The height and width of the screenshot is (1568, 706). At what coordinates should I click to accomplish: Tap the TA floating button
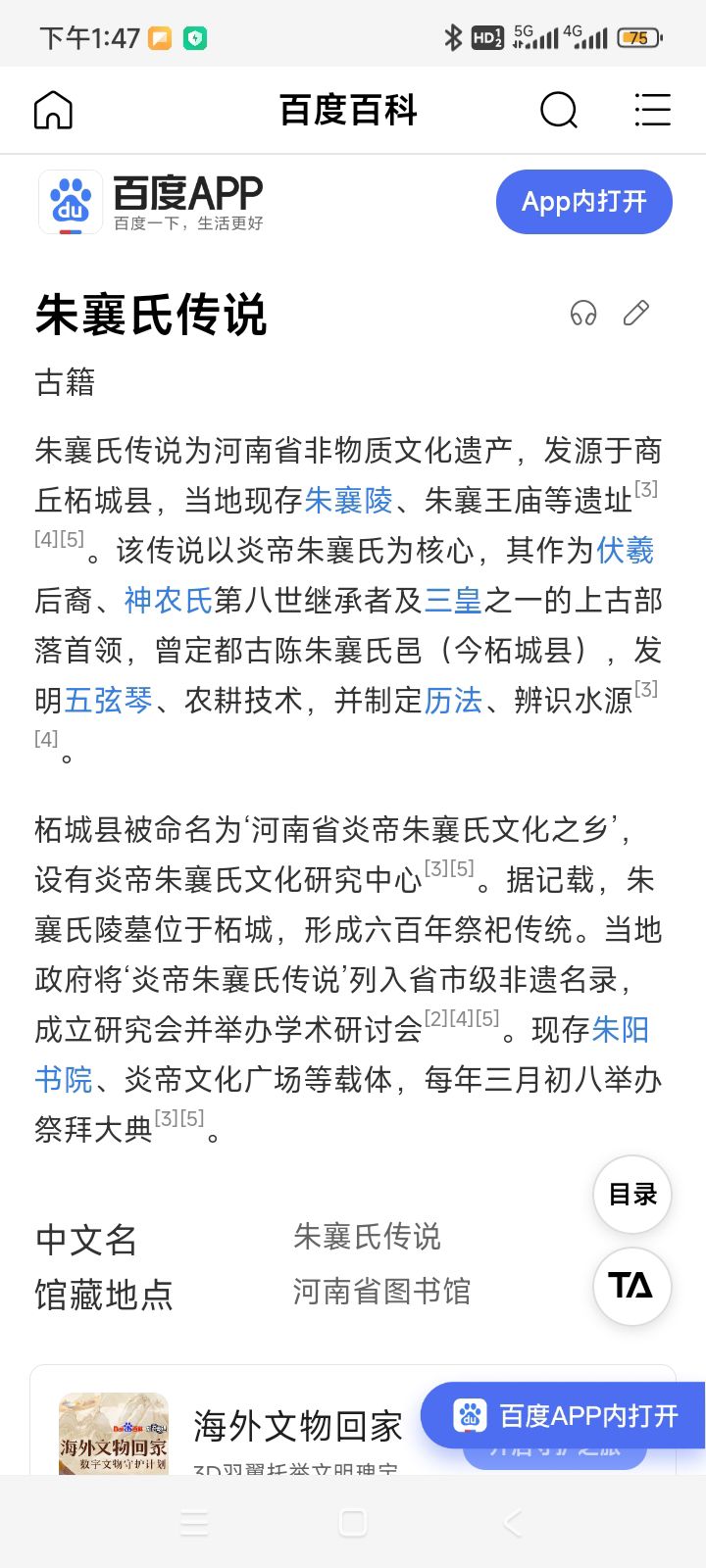pyautogui.click(x=632, y=1286)
